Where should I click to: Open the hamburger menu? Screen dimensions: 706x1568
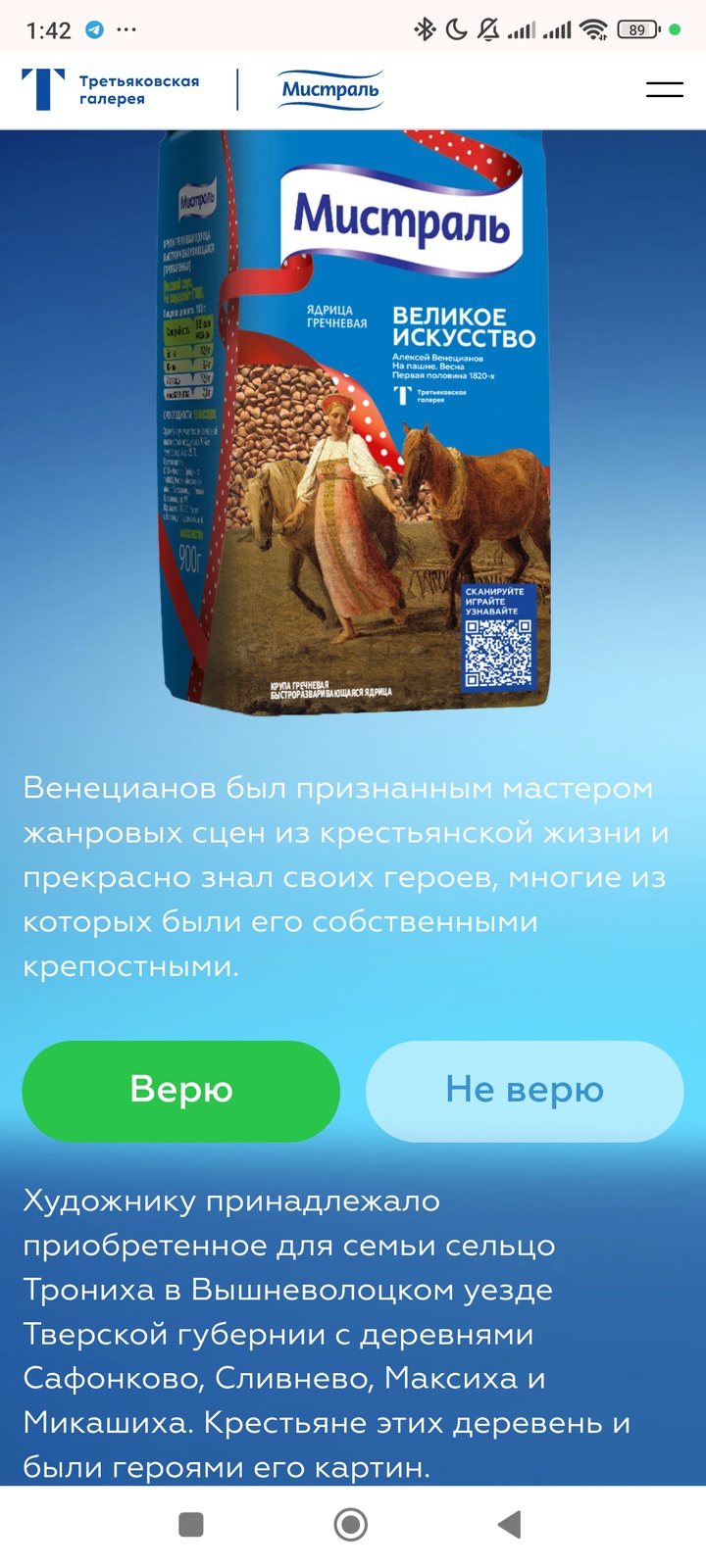pyautogui.click(x=665, y=89)
